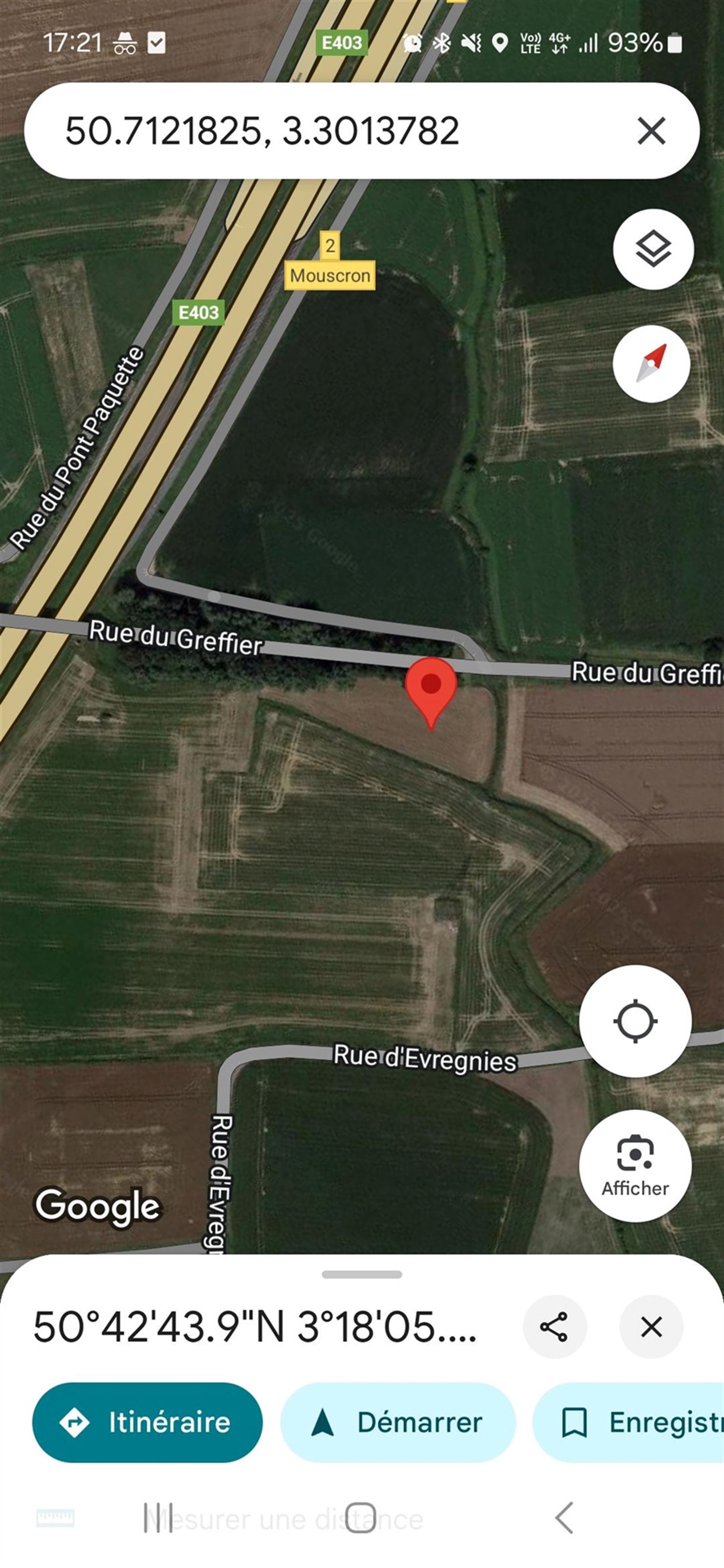Share this dropped pin location
The height and width of the screenshot is (1568, 724).
coord(554,1326)
